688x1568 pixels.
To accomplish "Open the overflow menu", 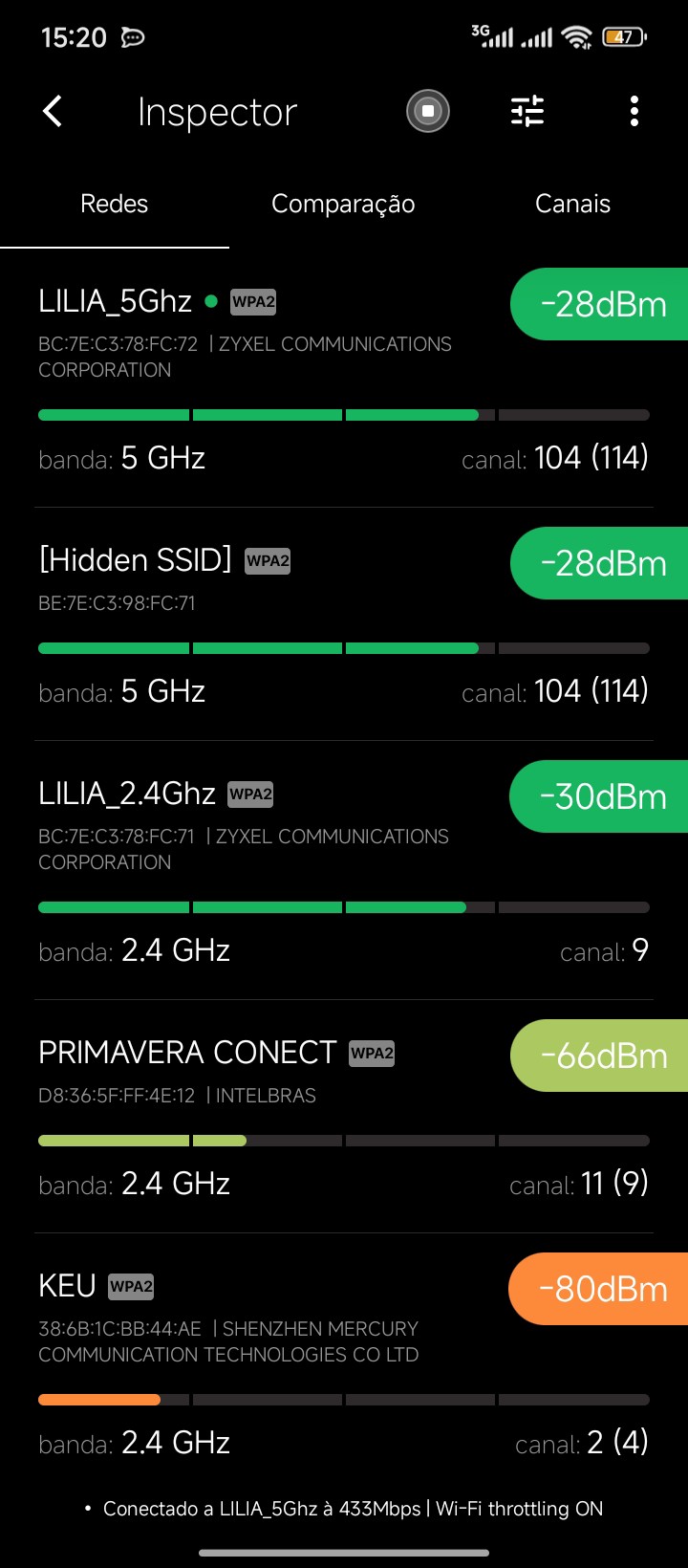I will click(634, 112).
